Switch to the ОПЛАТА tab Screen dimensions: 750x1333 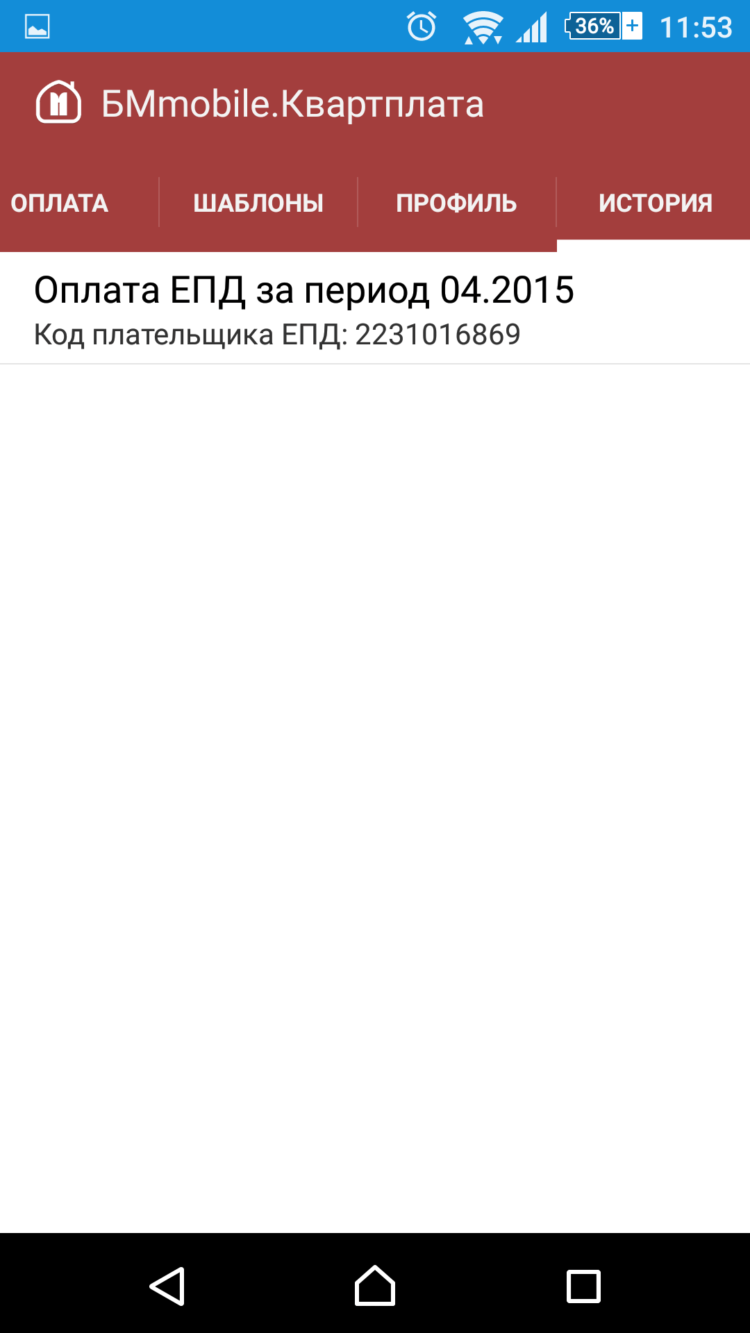tap(60, 203)
